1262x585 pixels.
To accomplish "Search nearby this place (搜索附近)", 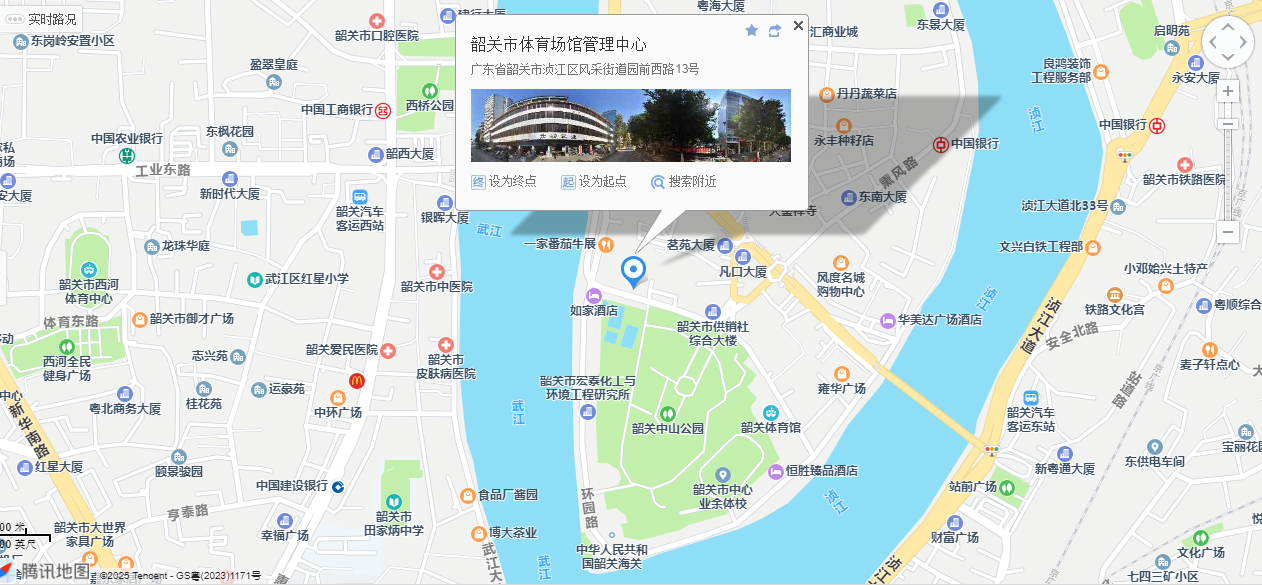I will coord(684,182).
